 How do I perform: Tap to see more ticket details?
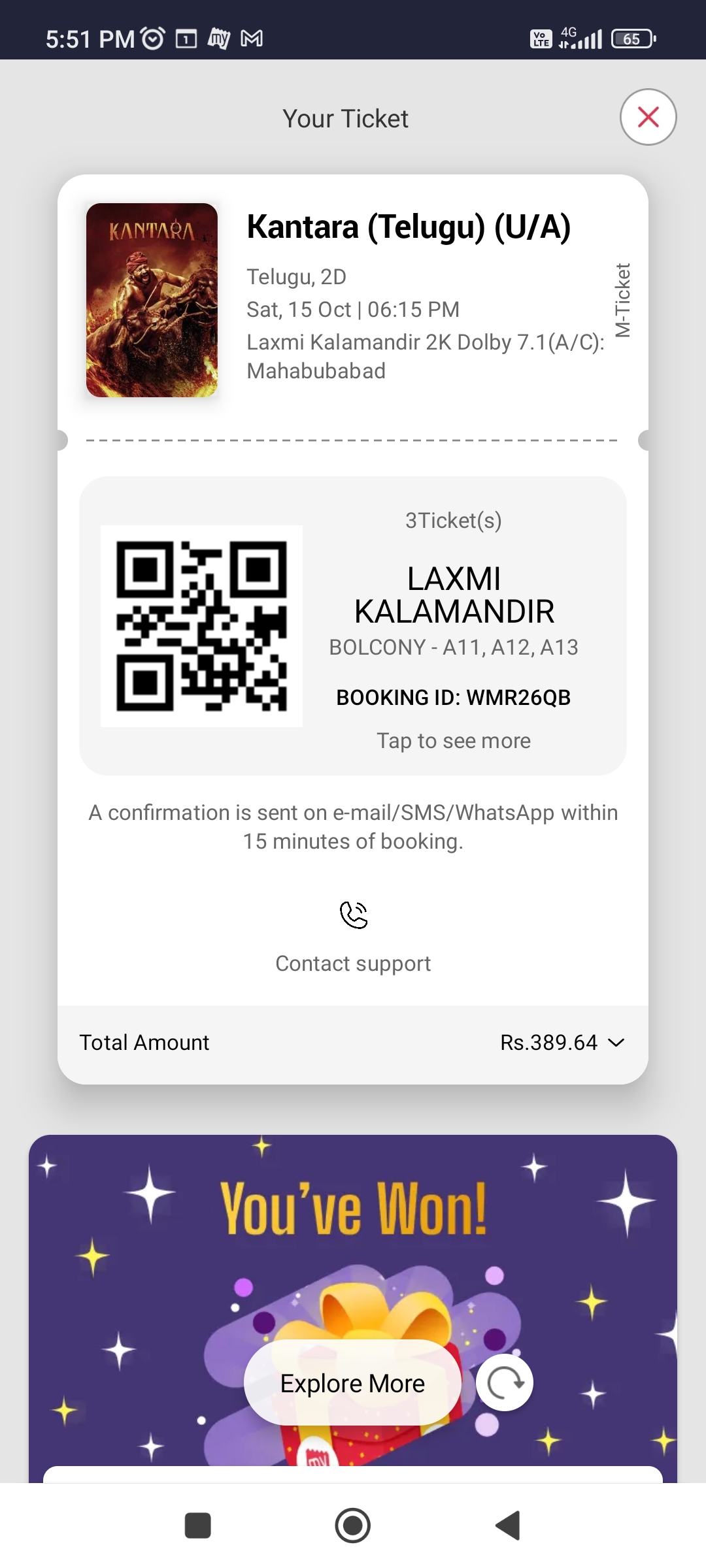(x=453, y=741)
